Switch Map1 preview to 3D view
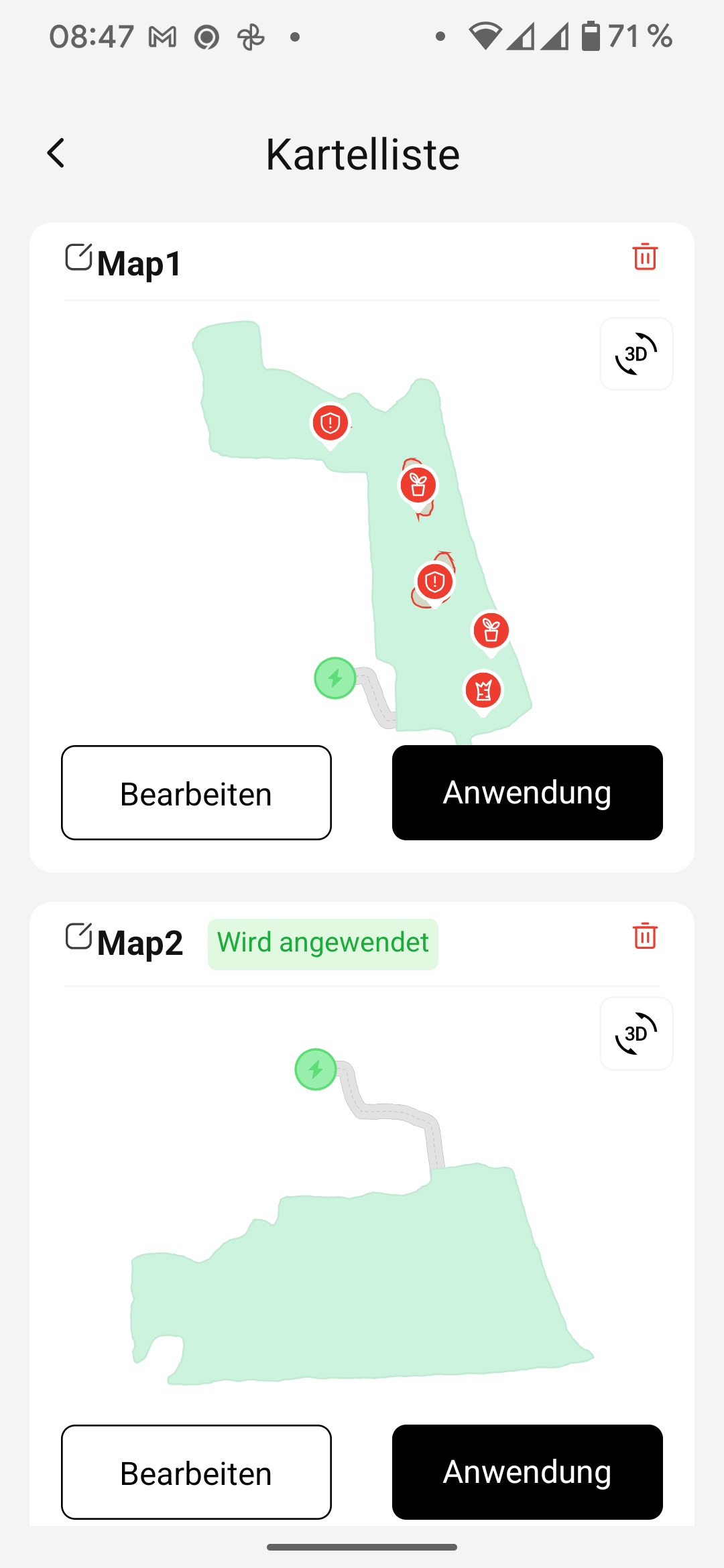The image size is (724, 1568). pos(636,354)
